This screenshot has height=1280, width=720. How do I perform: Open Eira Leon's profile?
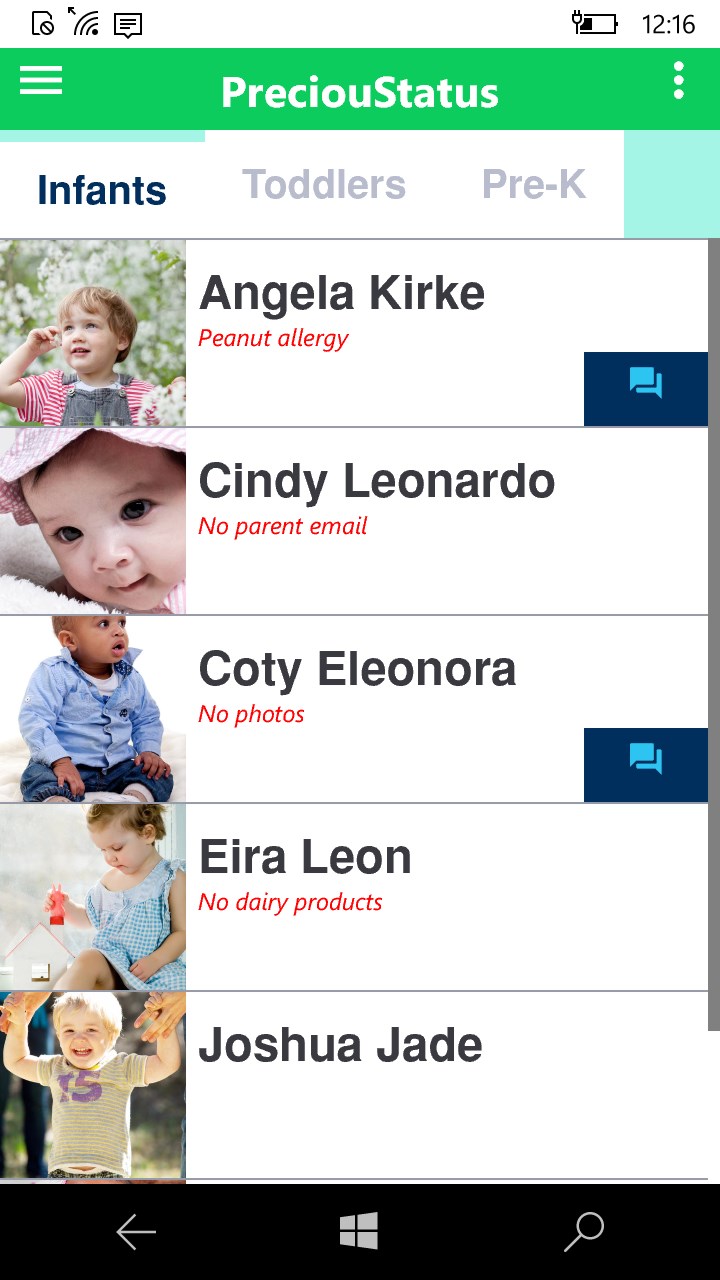[x=305, y=858]
